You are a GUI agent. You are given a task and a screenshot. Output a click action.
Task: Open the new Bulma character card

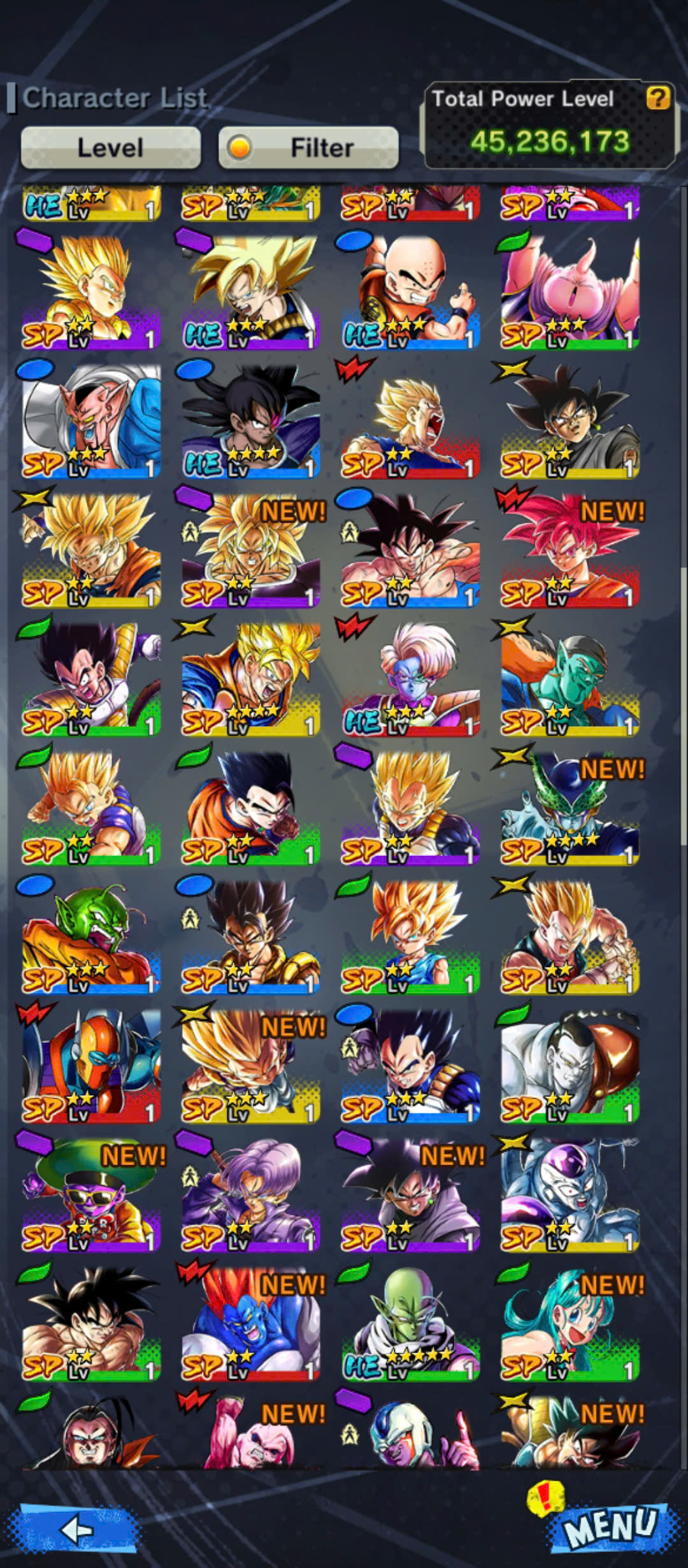(570, 1325)
